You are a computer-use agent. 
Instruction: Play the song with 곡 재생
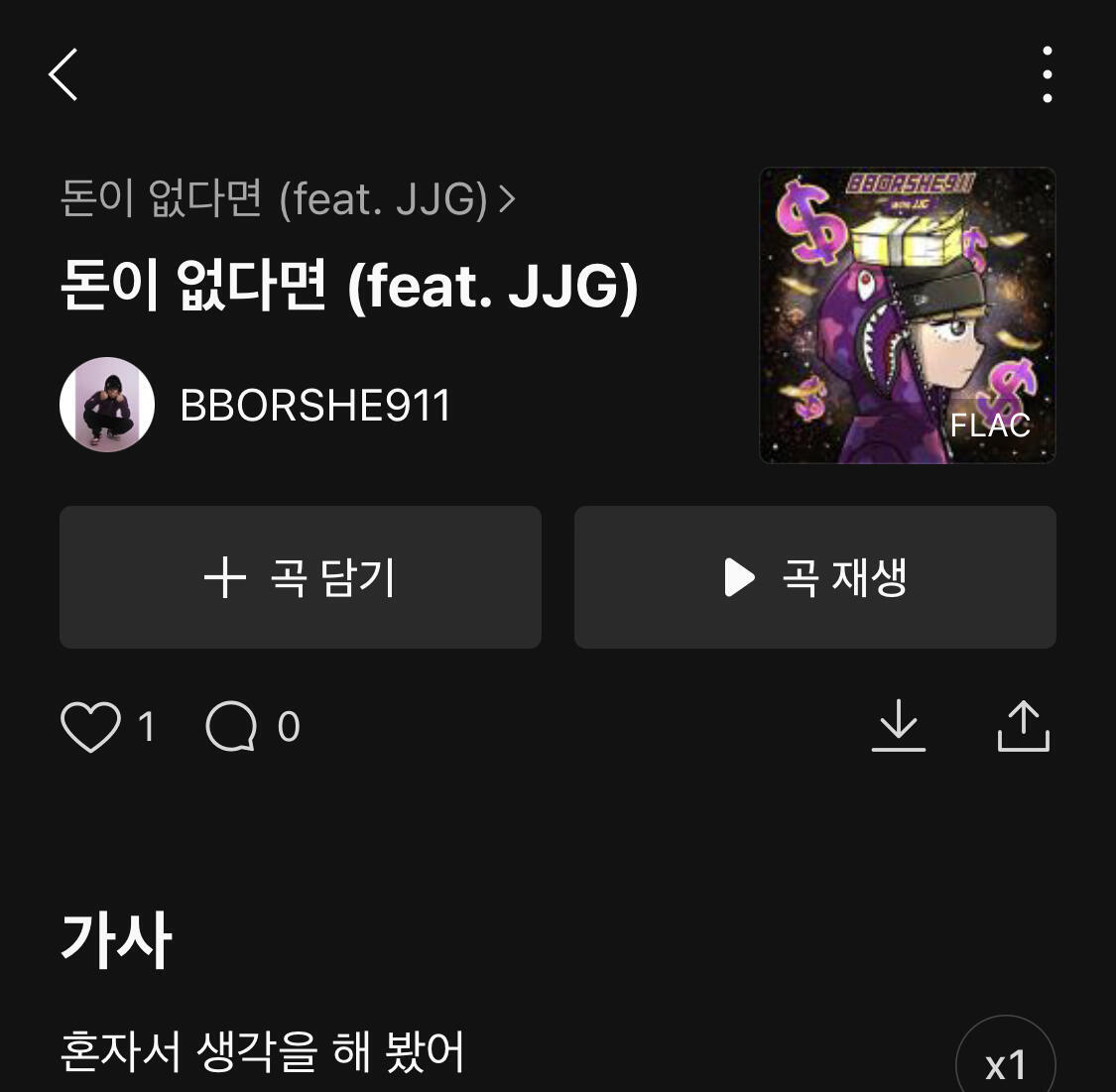[x=814, y=577]
